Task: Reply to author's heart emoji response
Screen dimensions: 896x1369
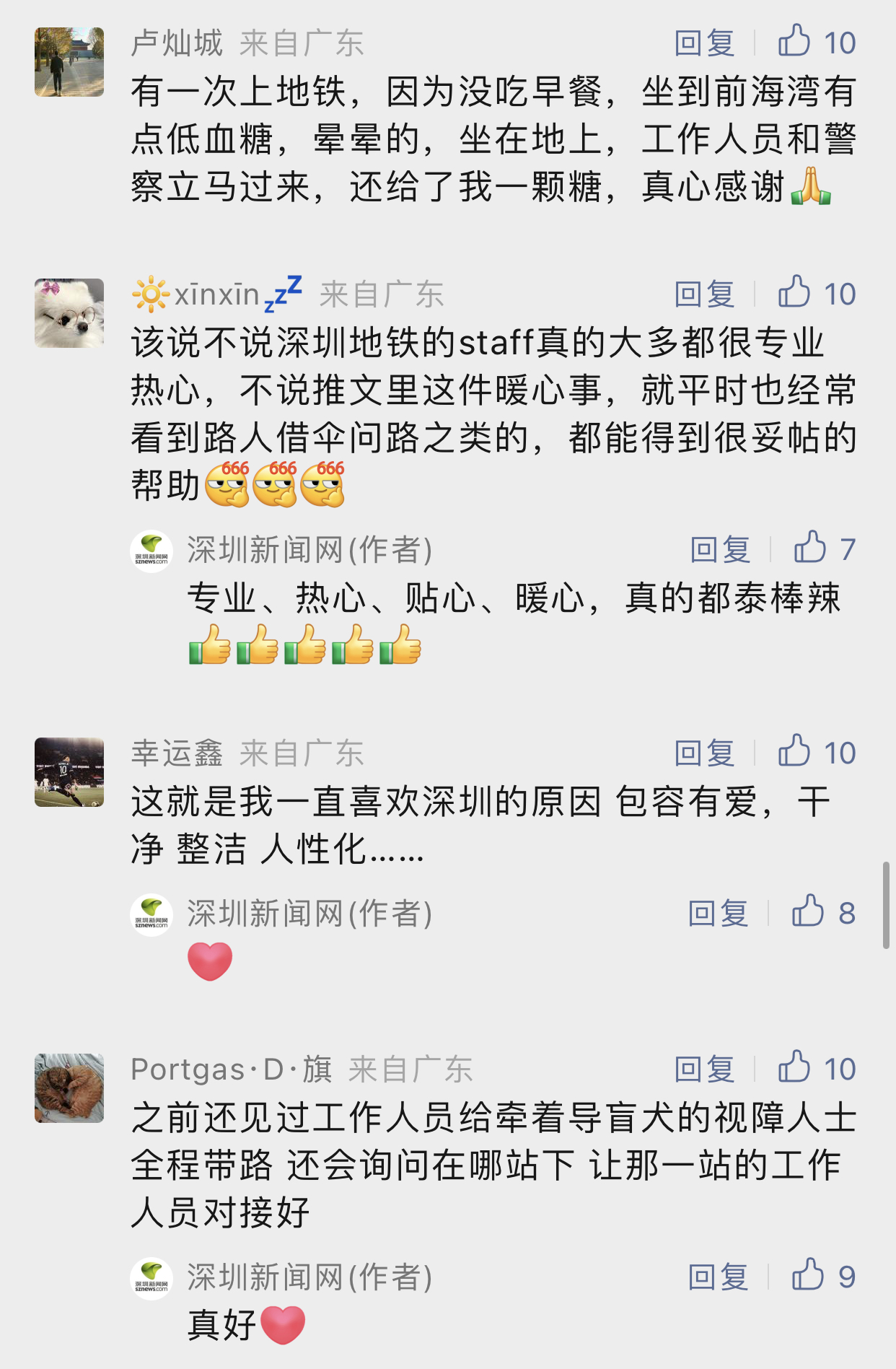Action: (718, 914)
